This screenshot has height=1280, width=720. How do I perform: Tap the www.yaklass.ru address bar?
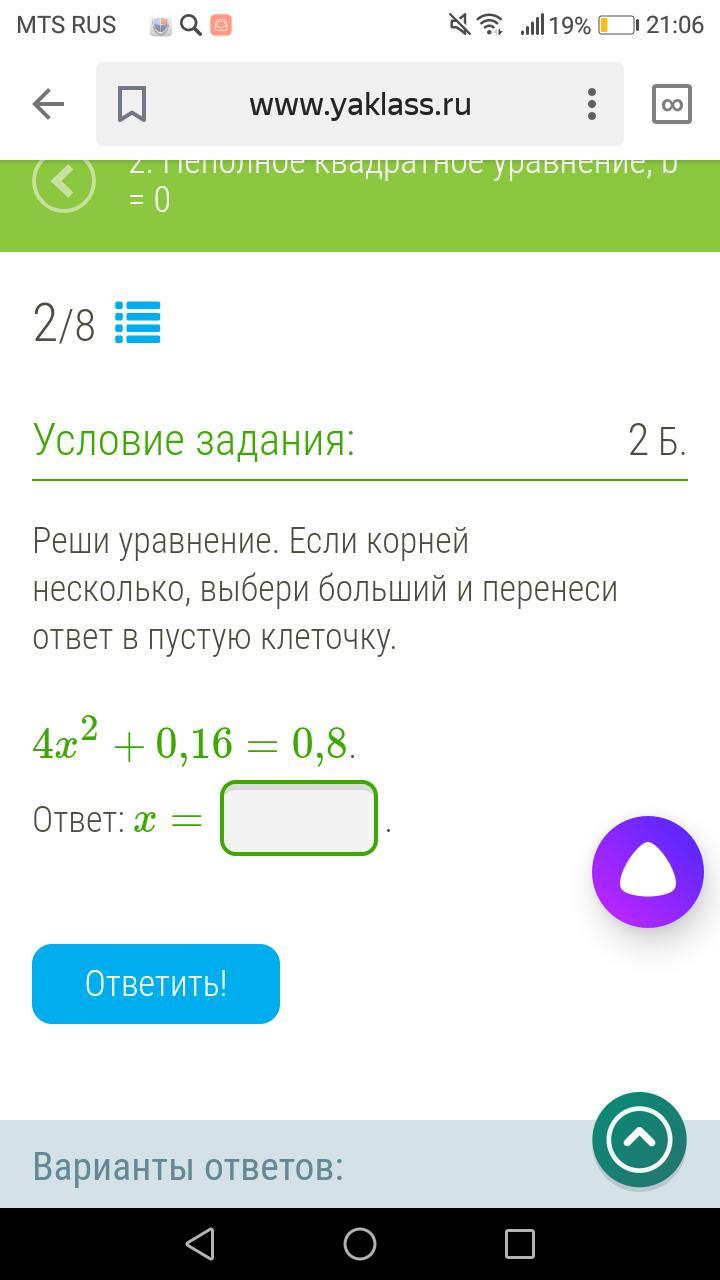coord(360,104)
